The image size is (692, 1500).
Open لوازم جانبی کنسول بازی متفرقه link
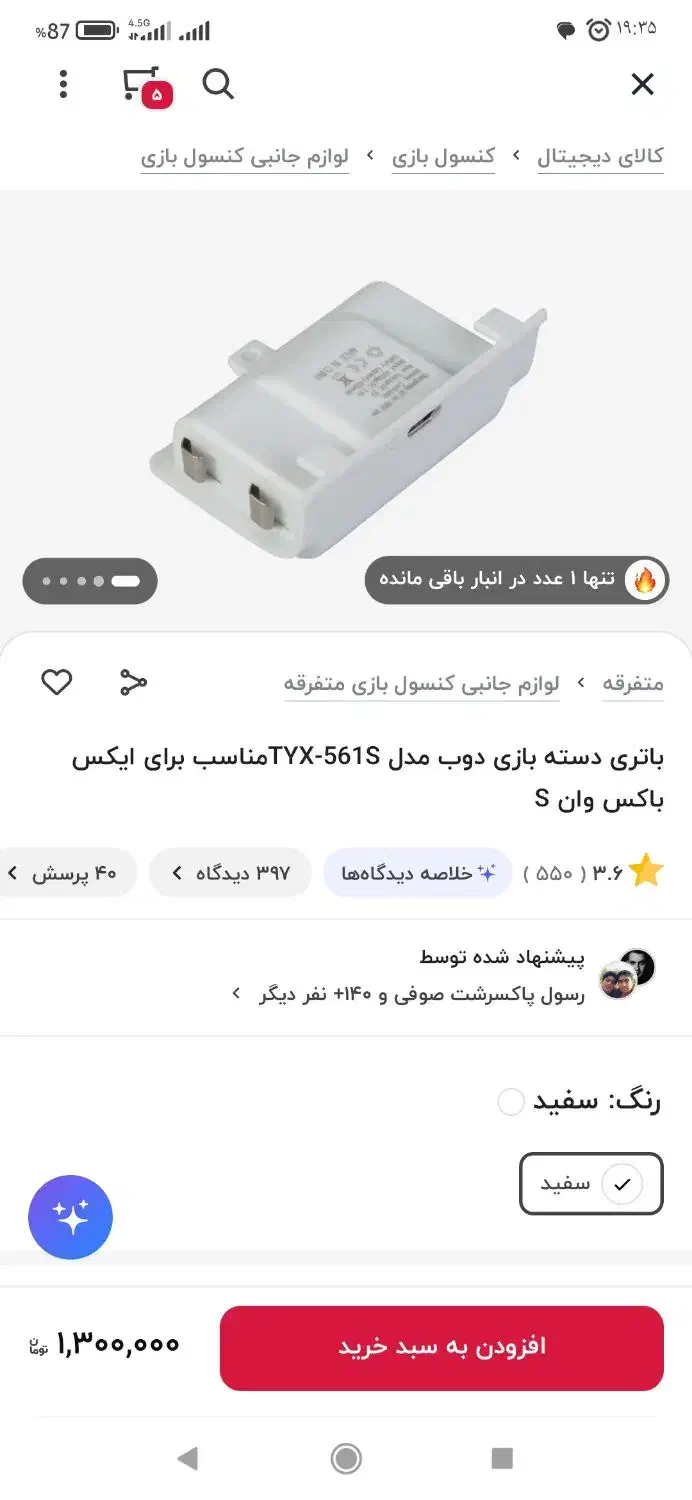coord(421,684)
